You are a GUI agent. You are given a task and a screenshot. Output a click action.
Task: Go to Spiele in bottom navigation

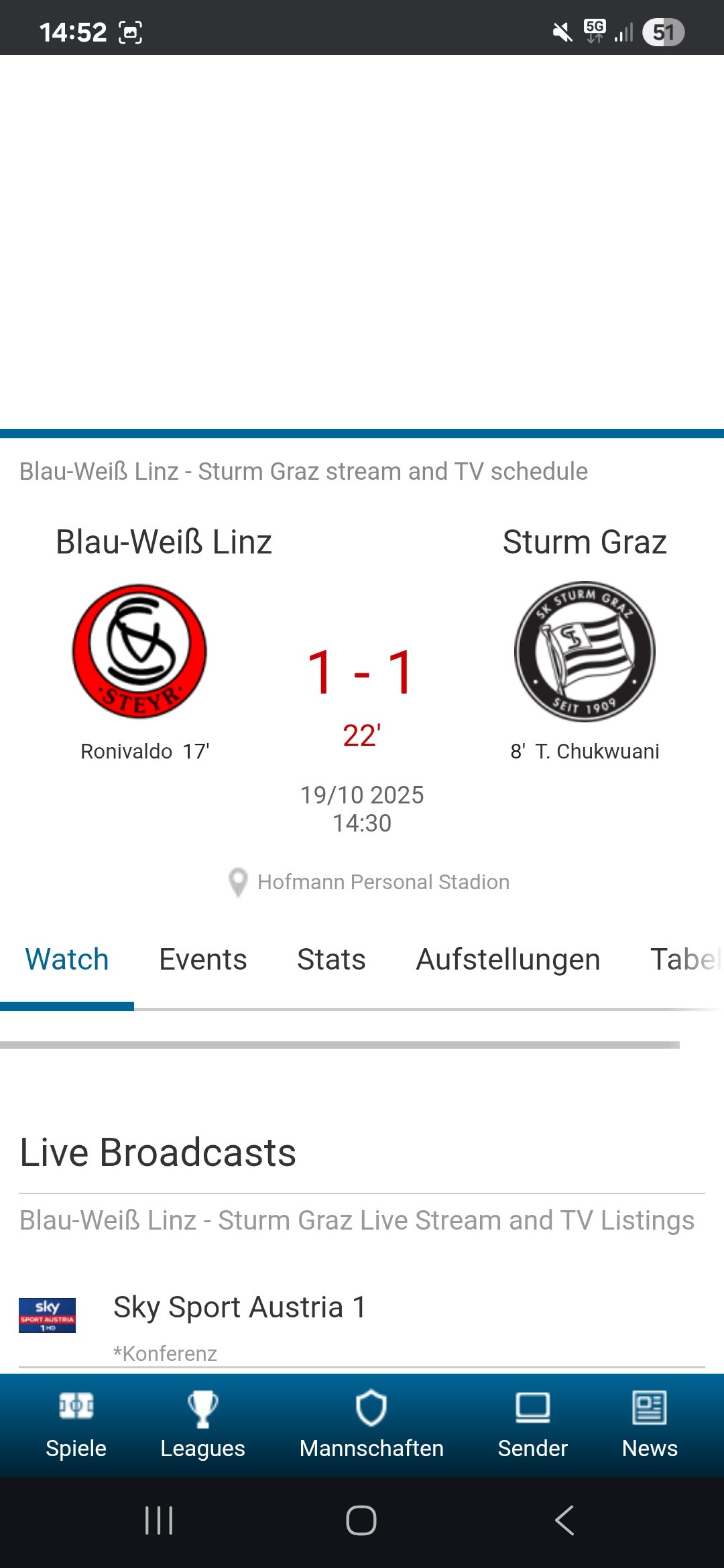[x=76, y=1425]
